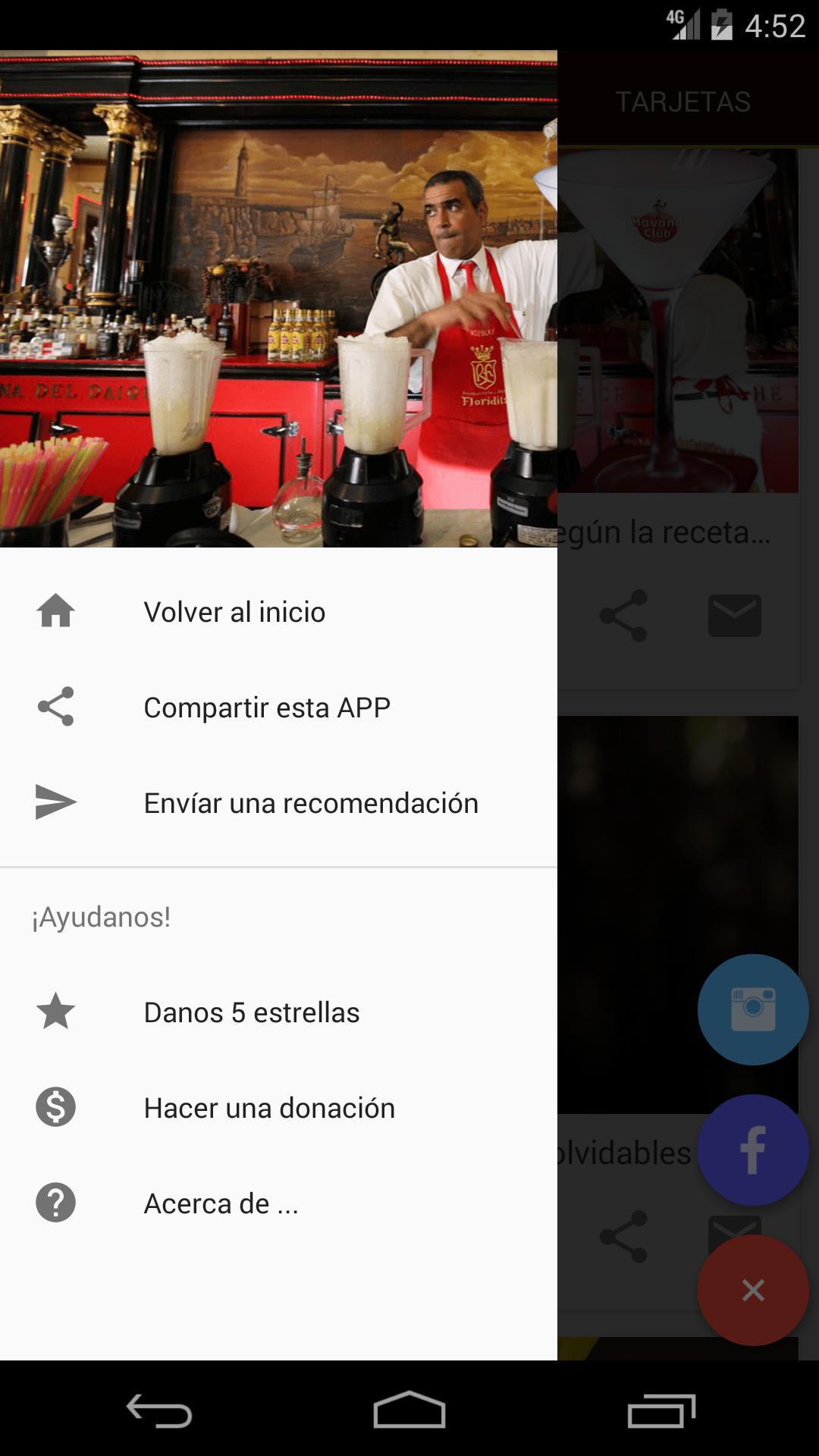Choose Envíar una recomendación

coord(310,803)
